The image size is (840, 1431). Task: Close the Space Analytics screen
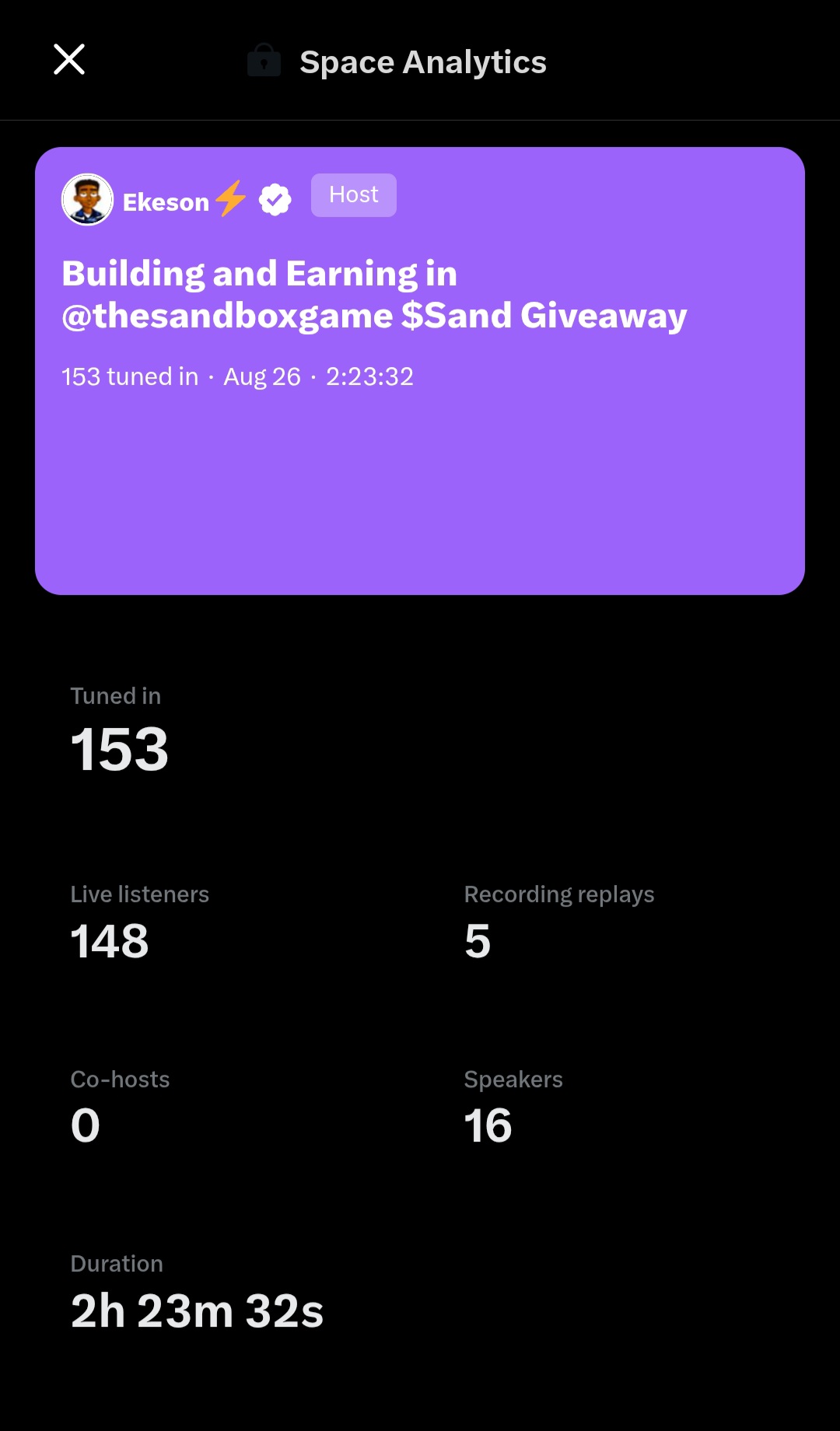(69, 60)
